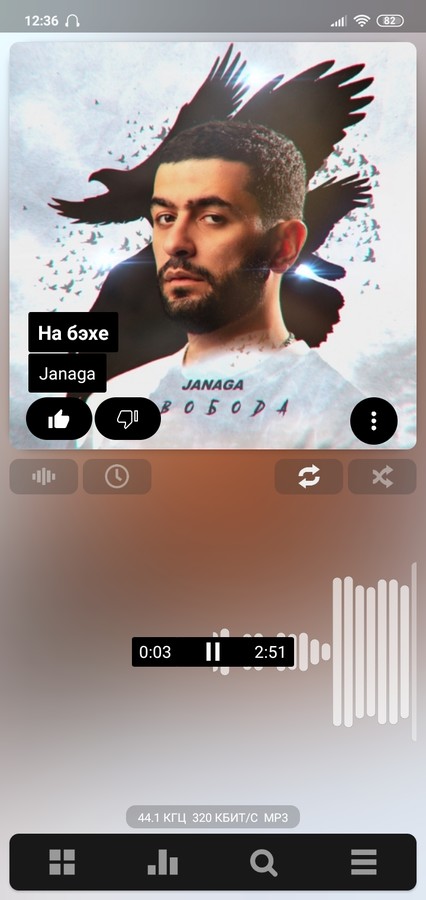Like the track На бэхе
Image resolution: width=426 pixels, height=900 pixels.
coord(59,420)
